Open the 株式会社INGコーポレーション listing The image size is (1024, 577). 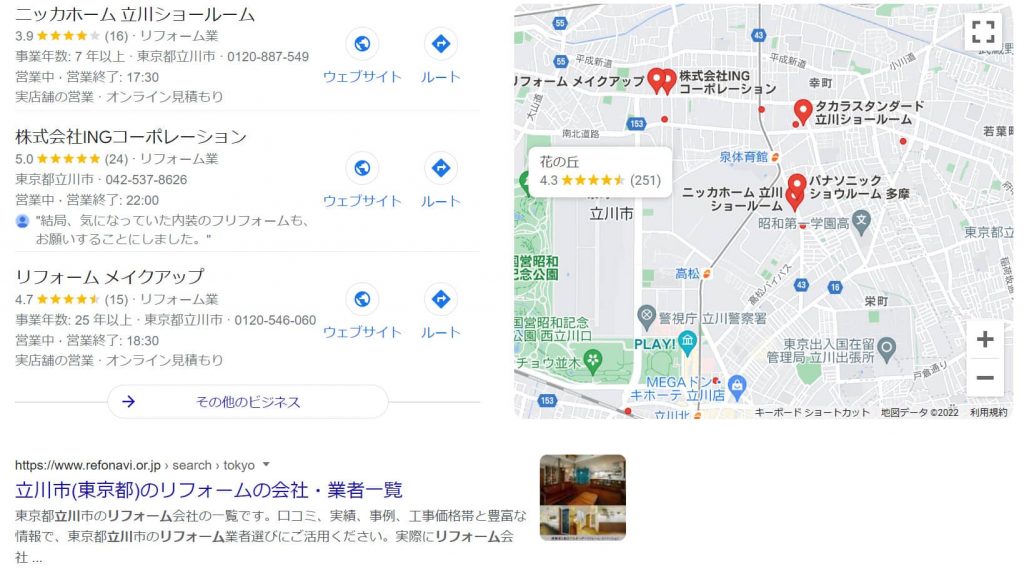coord(130,137)
